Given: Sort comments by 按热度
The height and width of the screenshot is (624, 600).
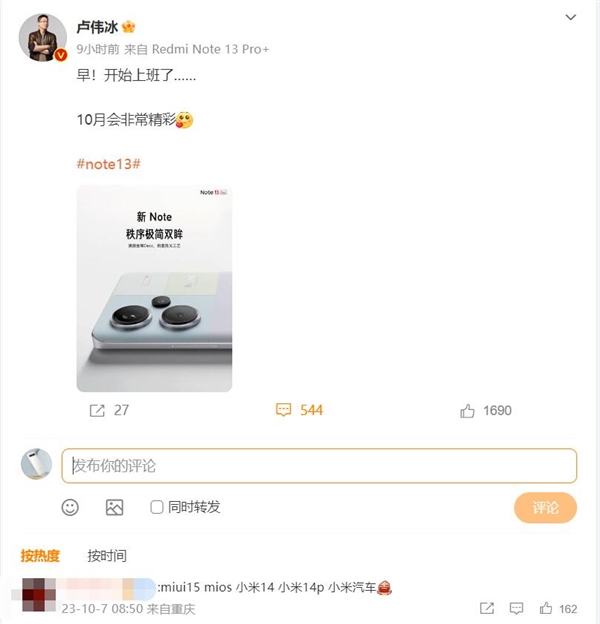Looking at the screenshot, I should point(41,556).
